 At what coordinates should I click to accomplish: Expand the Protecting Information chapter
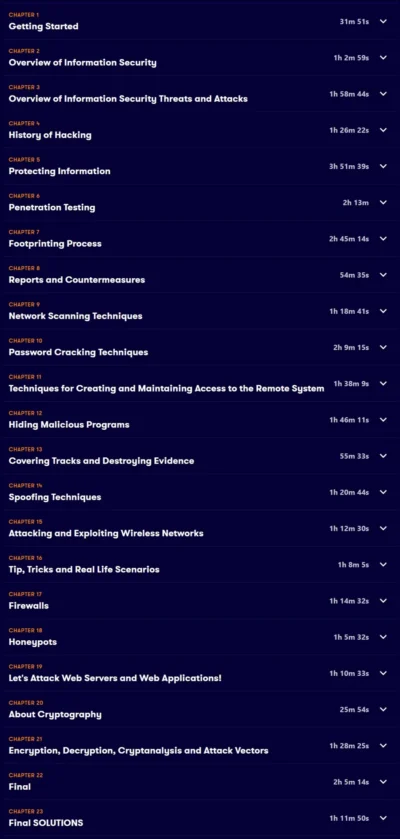tap(200, 166)
